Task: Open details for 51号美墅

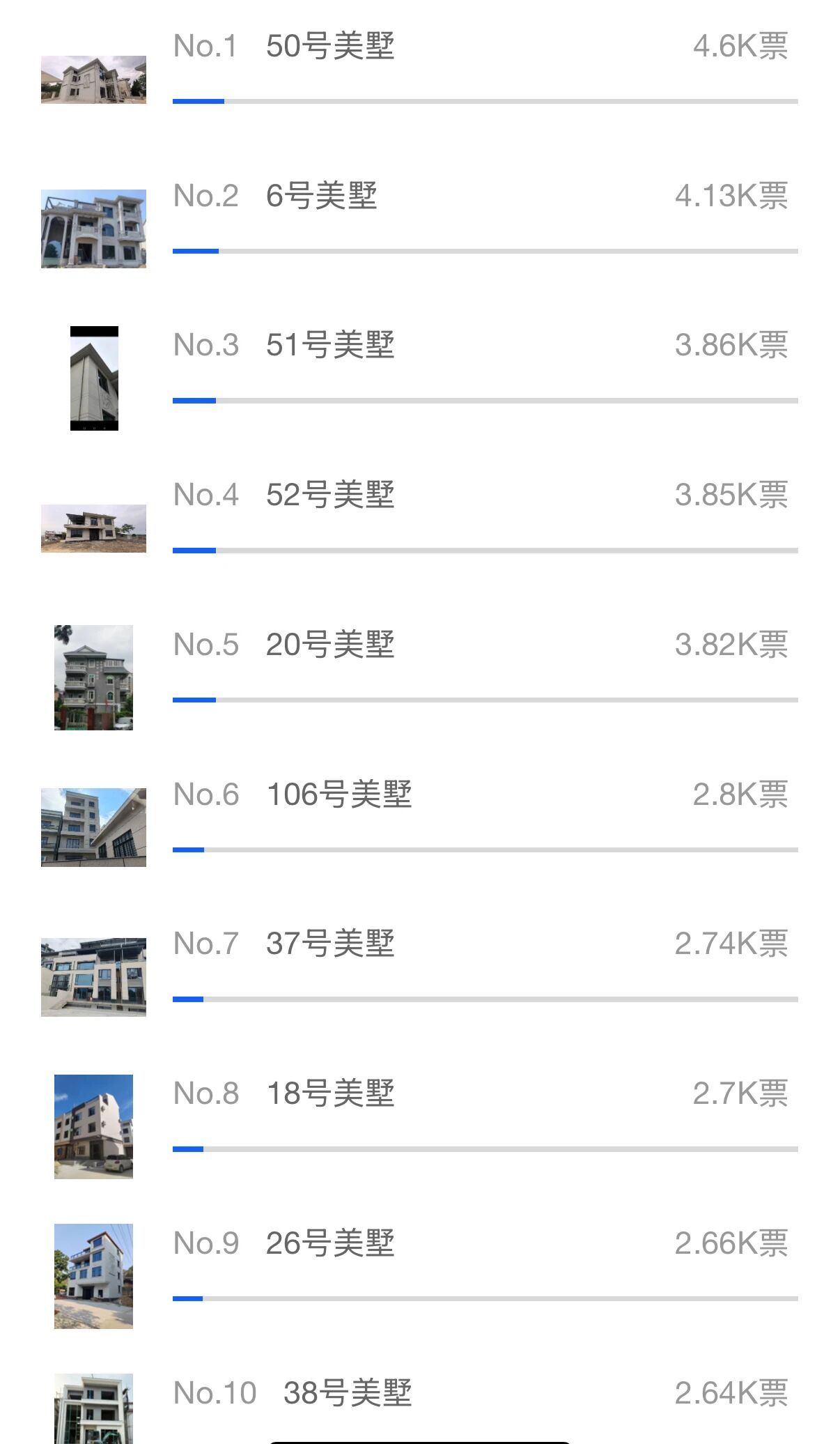Action: [329, 345]
